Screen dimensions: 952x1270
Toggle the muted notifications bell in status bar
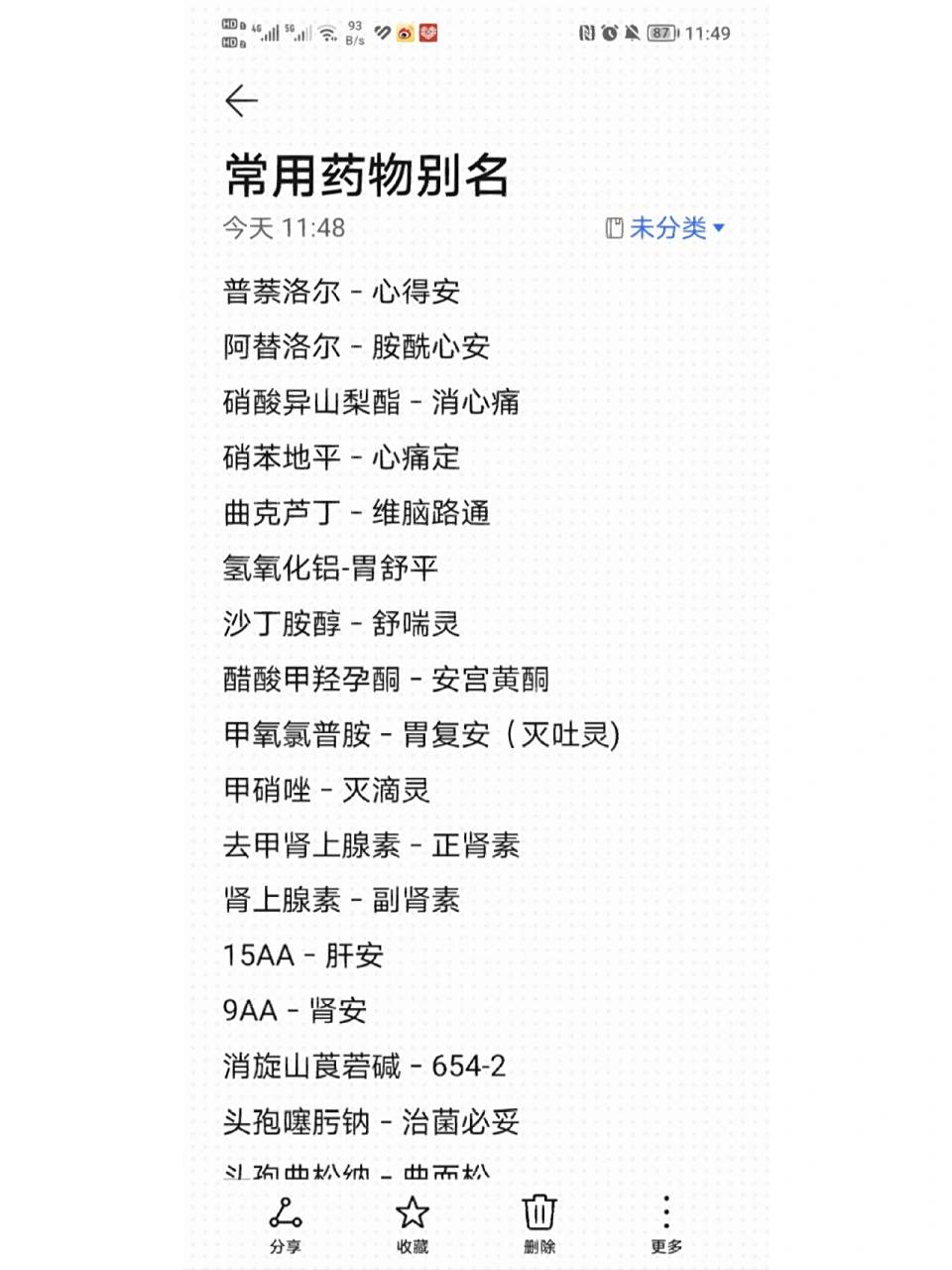click(x=632, y=31)
